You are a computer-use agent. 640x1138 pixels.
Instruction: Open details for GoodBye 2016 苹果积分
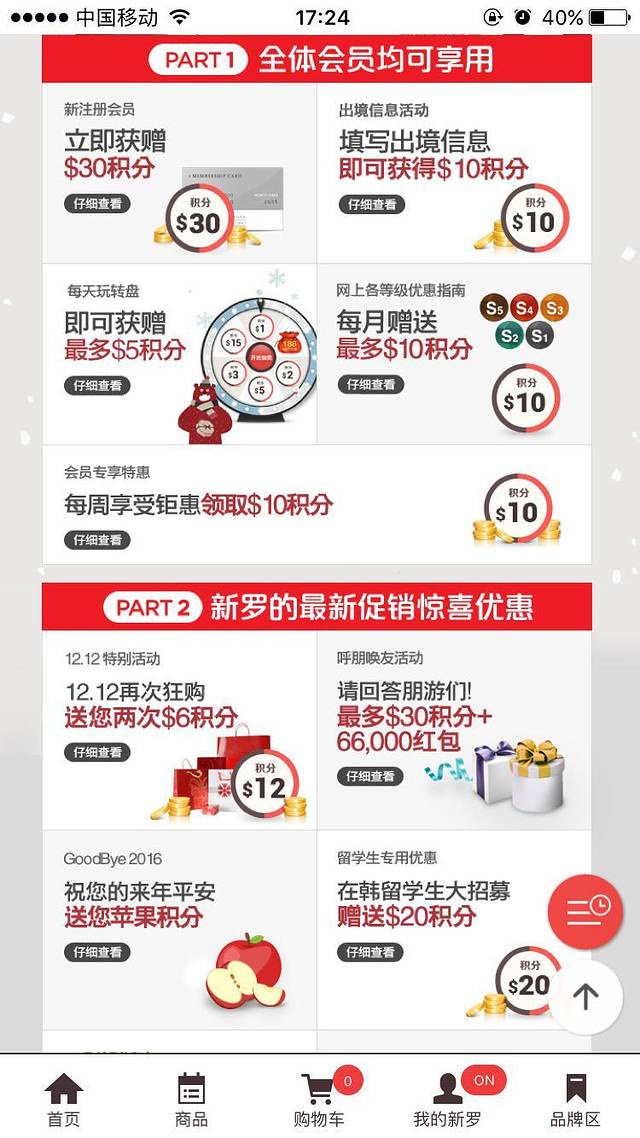97,952
